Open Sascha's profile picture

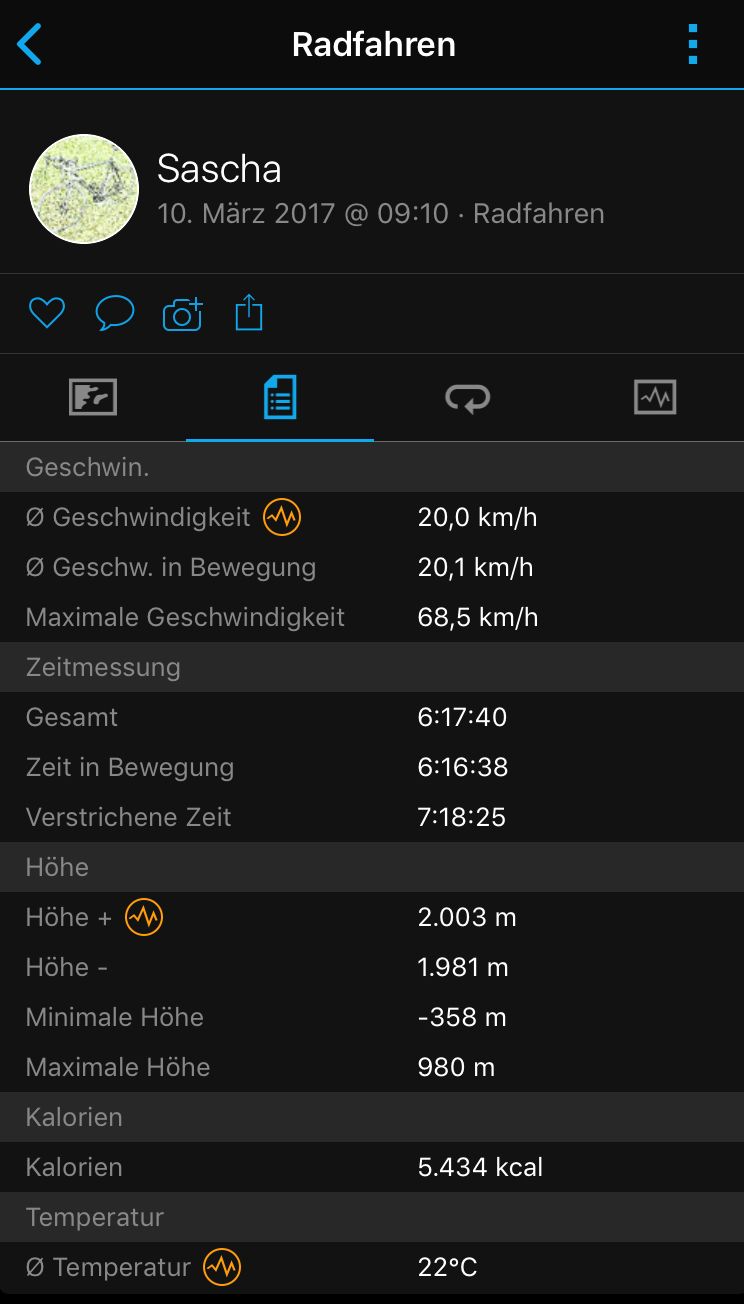pos(84,189)
